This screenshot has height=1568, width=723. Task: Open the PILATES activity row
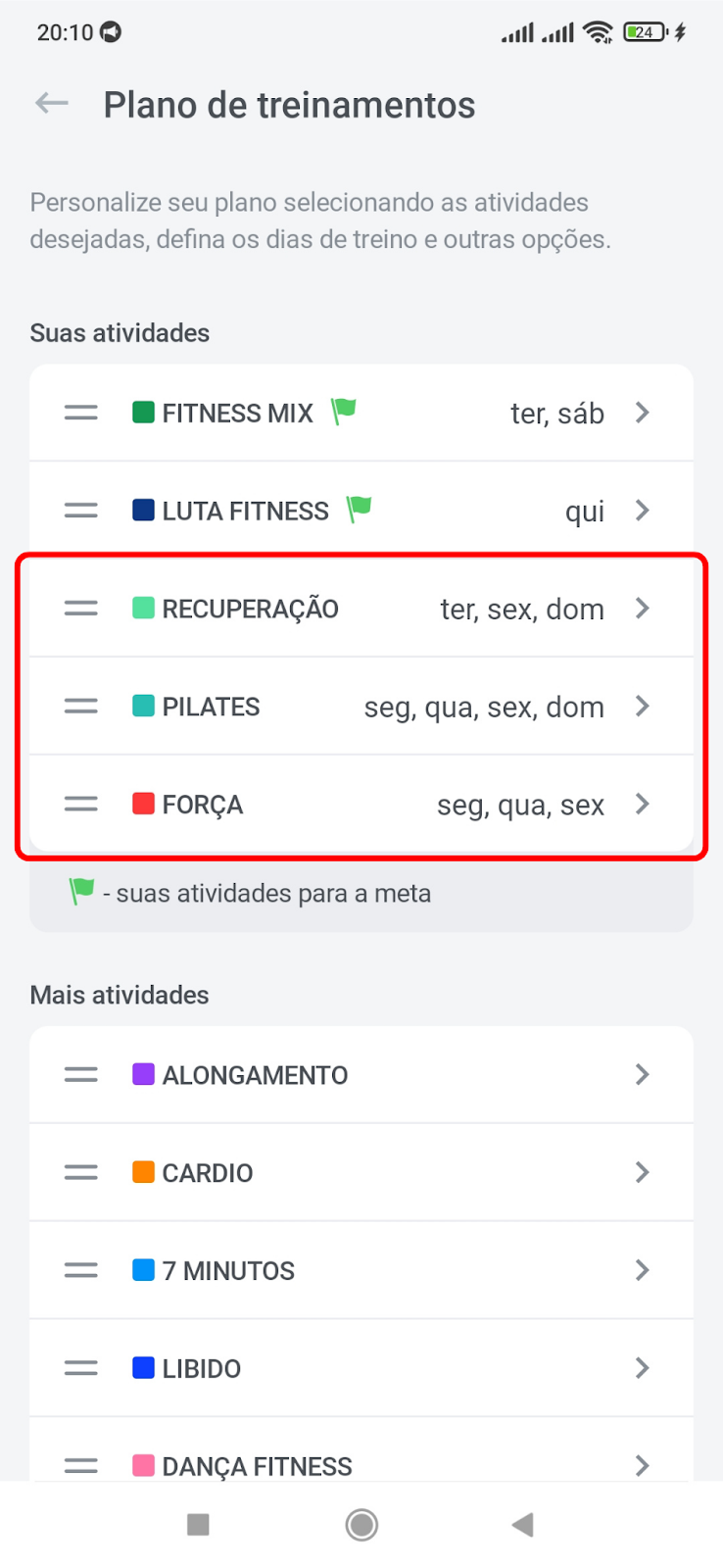click(361, 707)
